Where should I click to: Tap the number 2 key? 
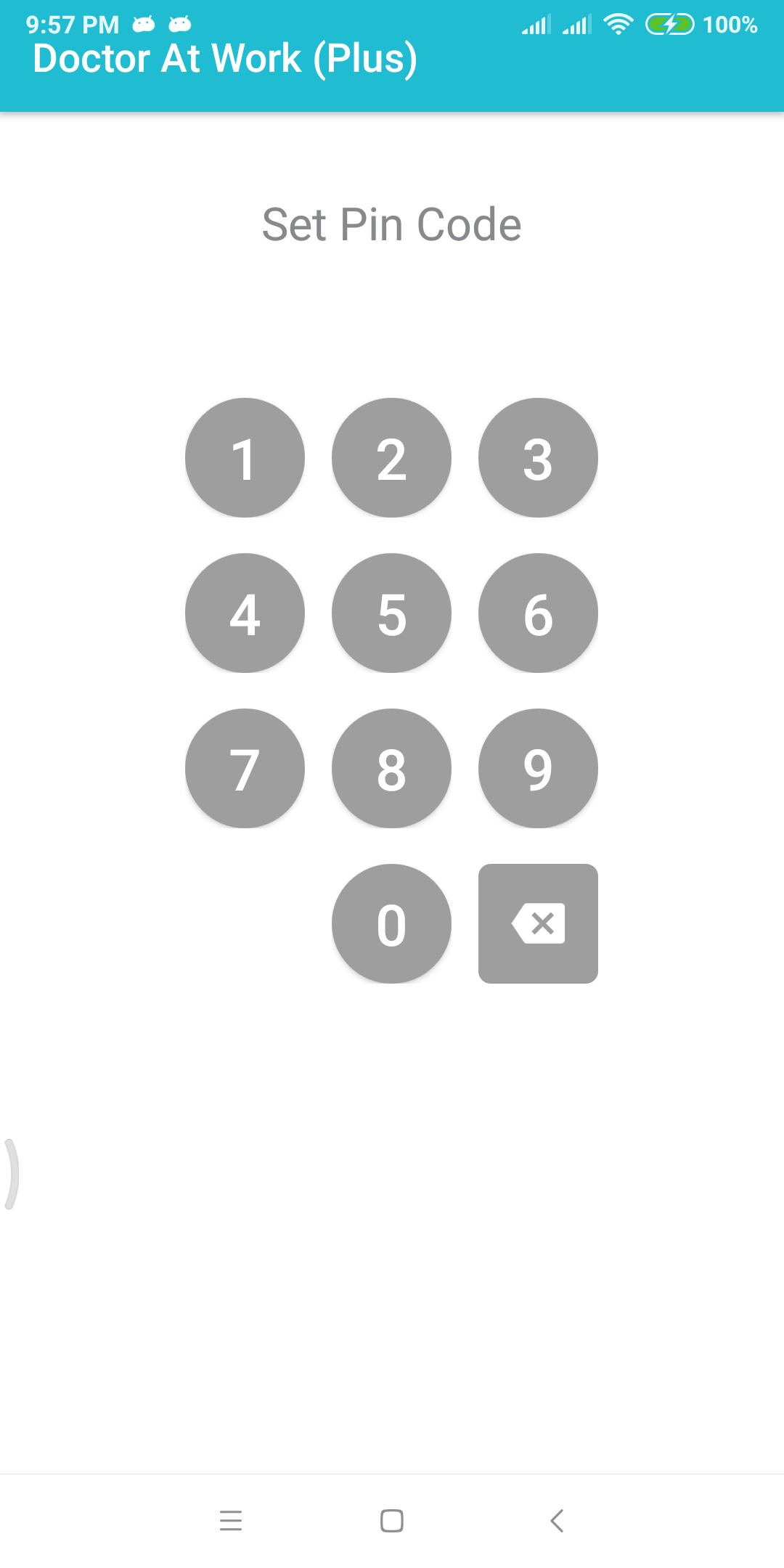(x=391, y=457)
